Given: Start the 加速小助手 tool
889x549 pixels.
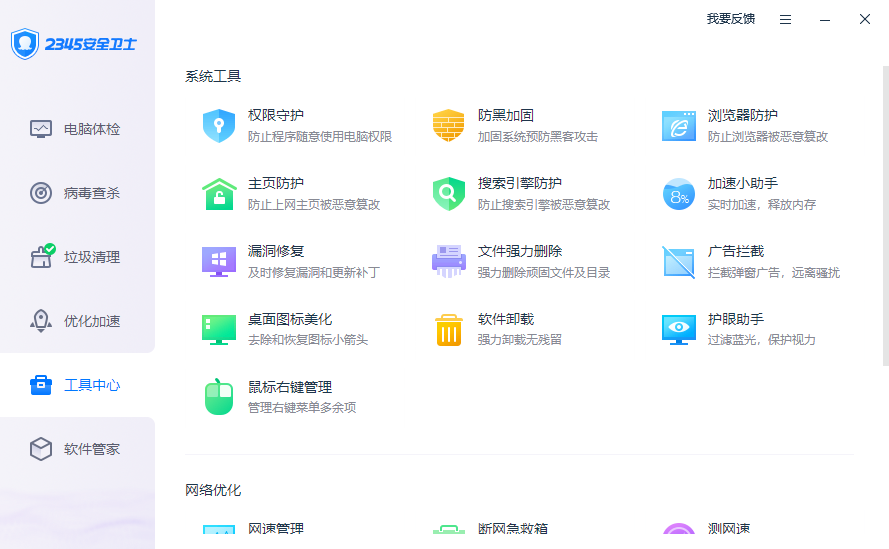Looking at the screenshot, I should pyautogui.click(x=742, y=184).
